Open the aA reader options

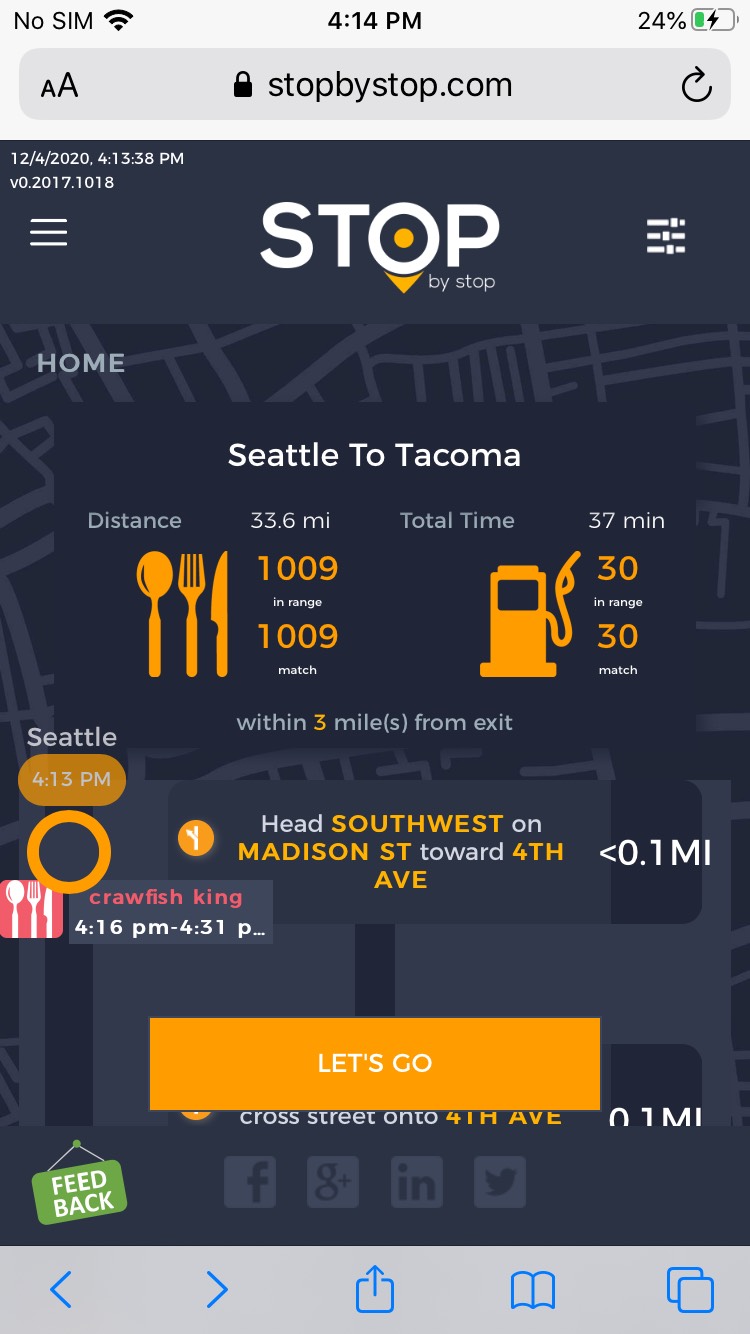click(x=60, y=86)
